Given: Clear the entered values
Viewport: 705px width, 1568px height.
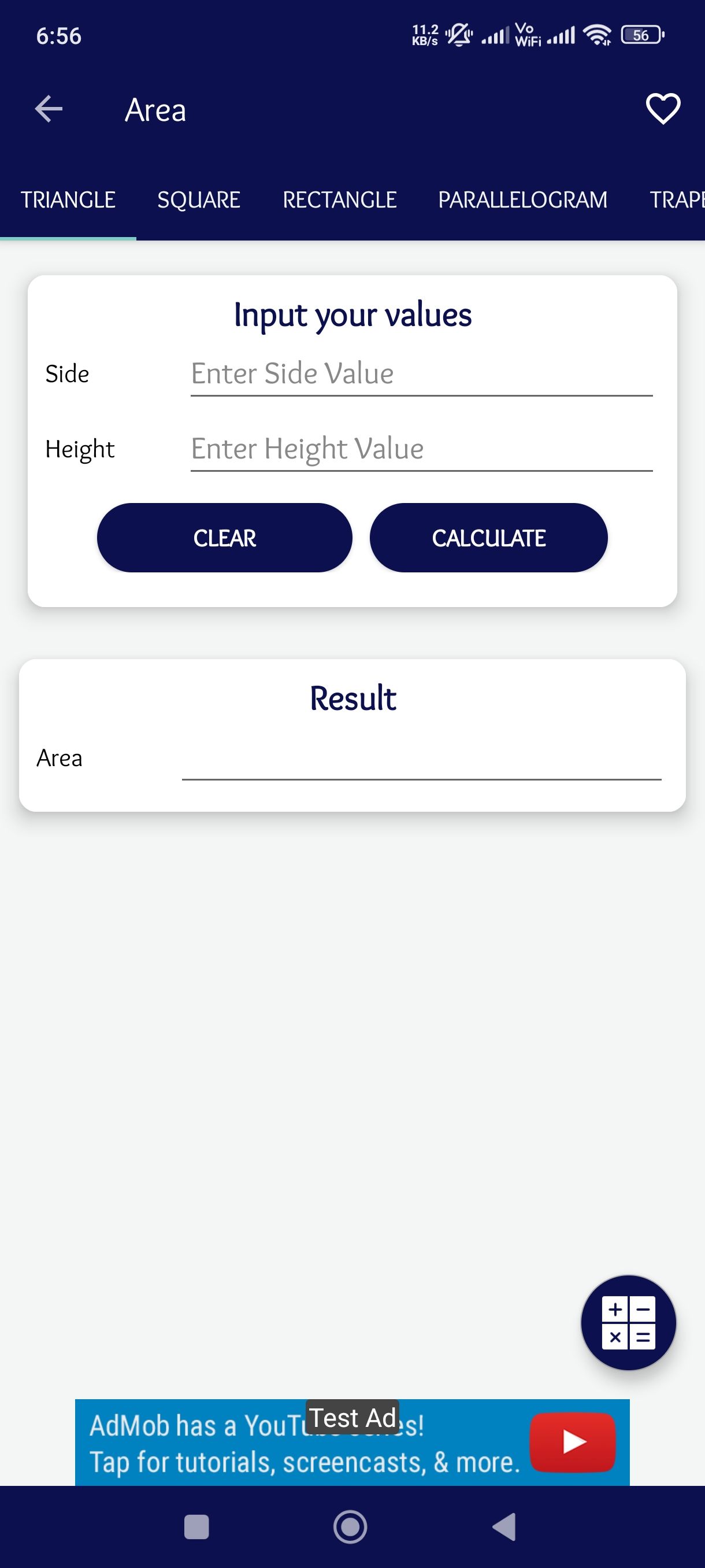Looking at the screenshot, I should 224,538.
